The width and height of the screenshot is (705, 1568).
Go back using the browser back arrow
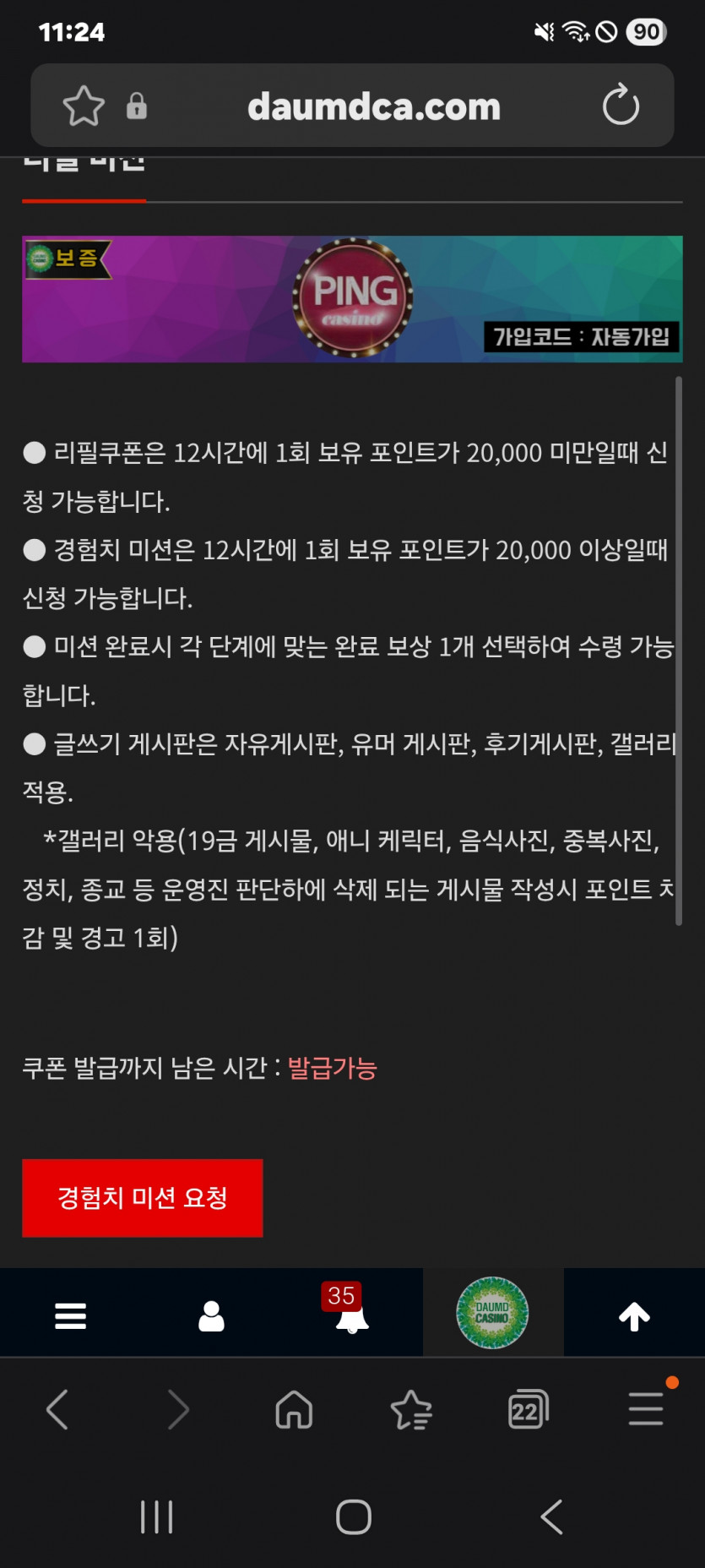(x=57, y=1409)
